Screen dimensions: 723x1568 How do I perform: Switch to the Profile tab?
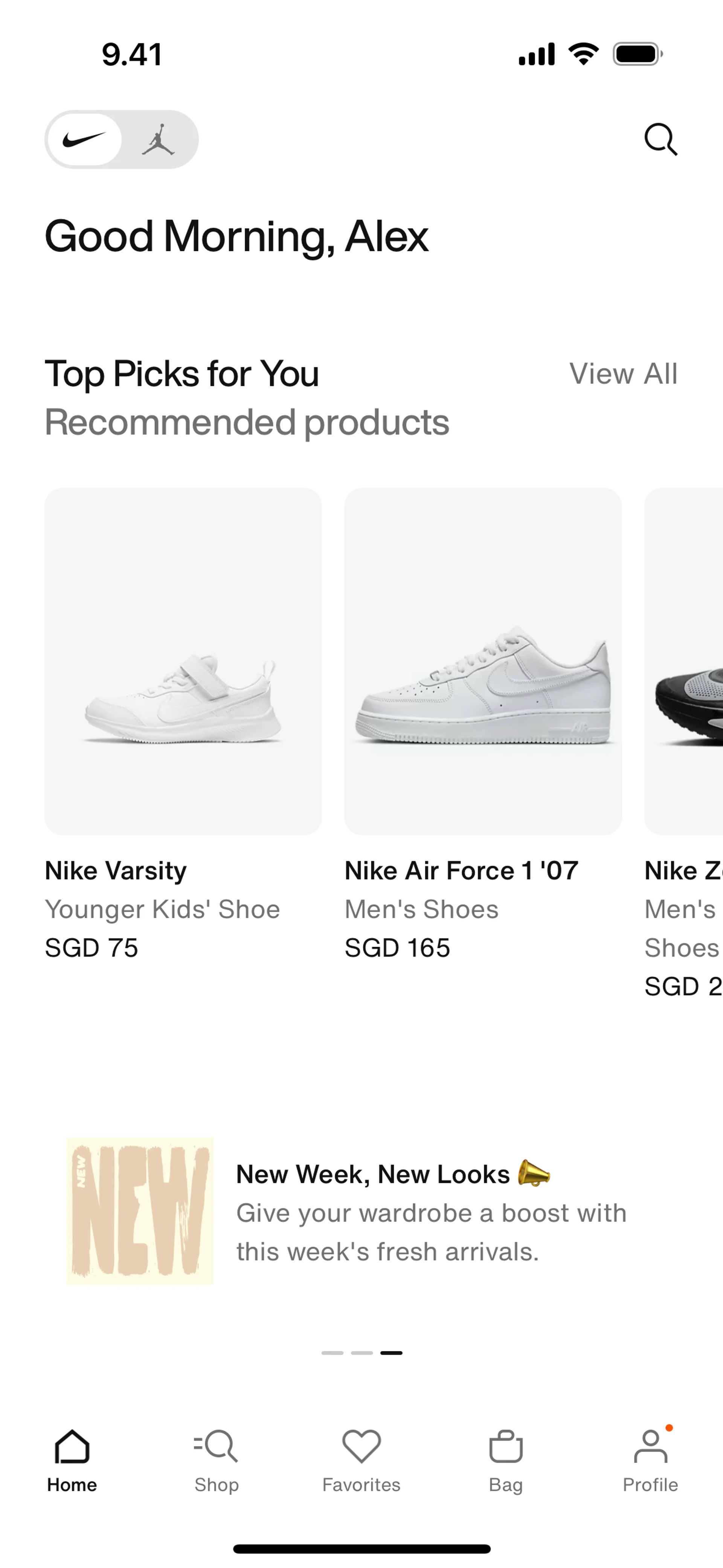[x=649, y=1461]
